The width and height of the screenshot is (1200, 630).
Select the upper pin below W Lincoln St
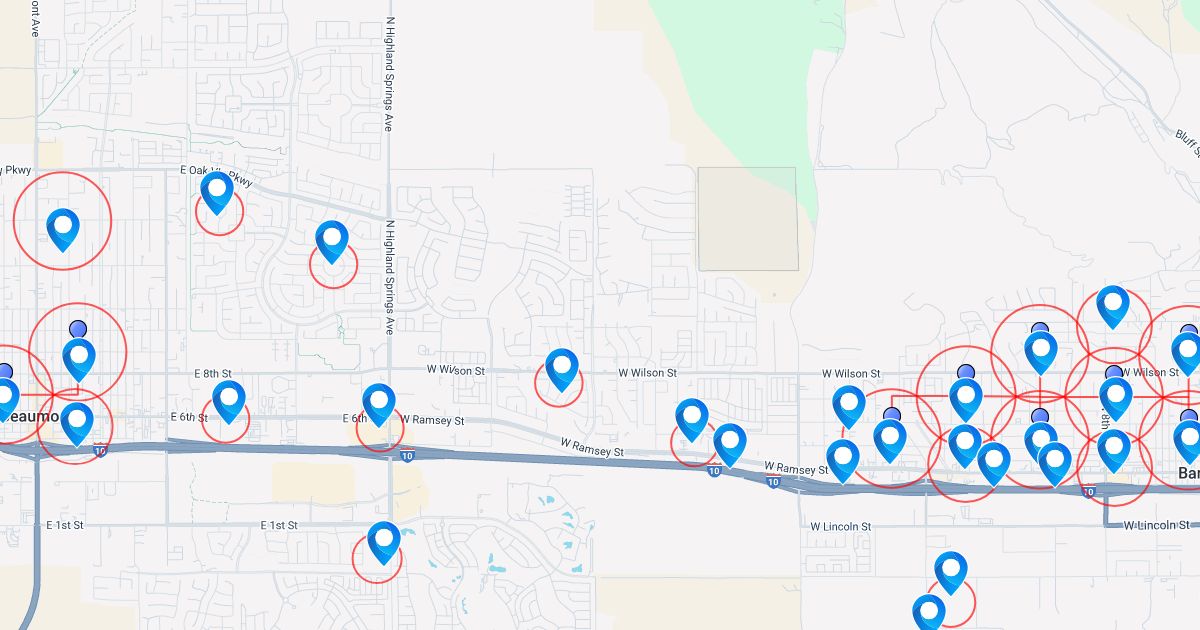pyautogui.click(x=951, y=570)
